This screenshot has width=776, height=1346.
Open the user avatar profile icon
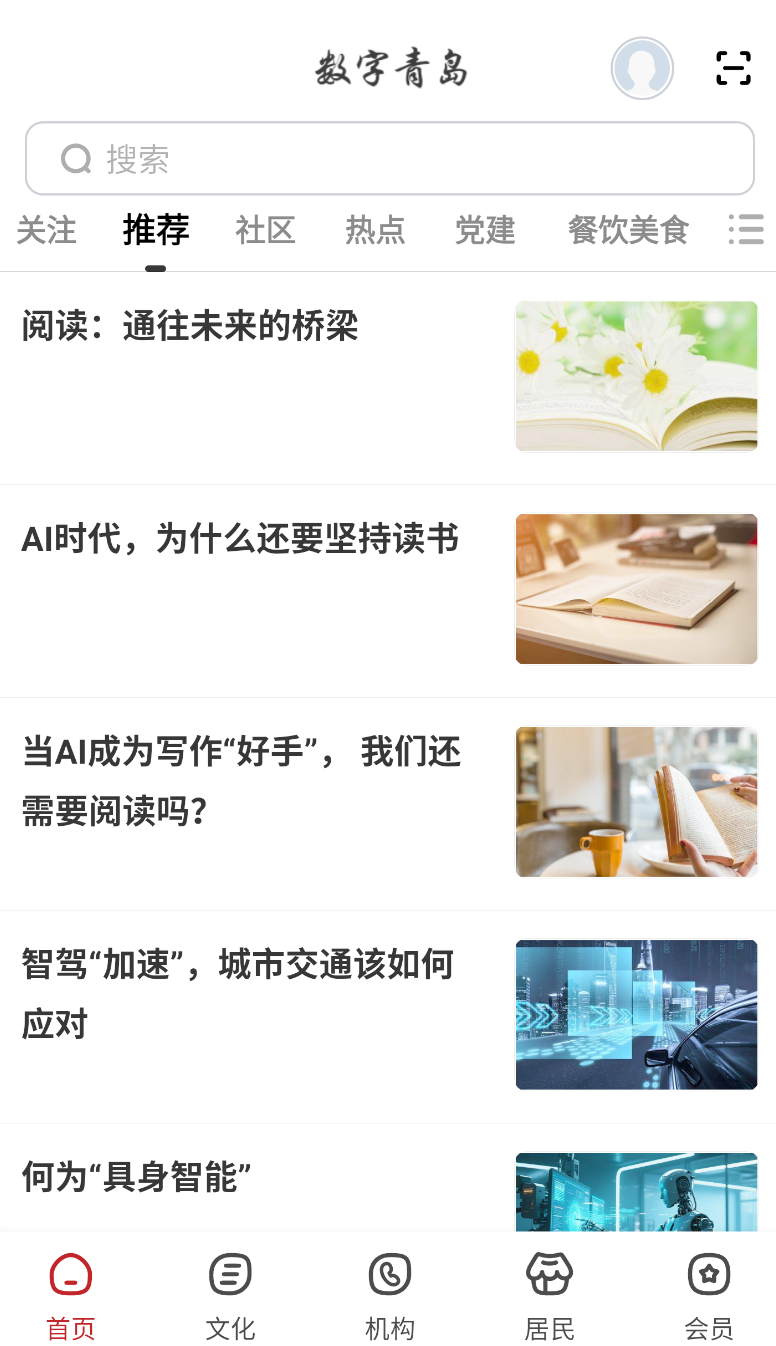click(x=642, y=68)
